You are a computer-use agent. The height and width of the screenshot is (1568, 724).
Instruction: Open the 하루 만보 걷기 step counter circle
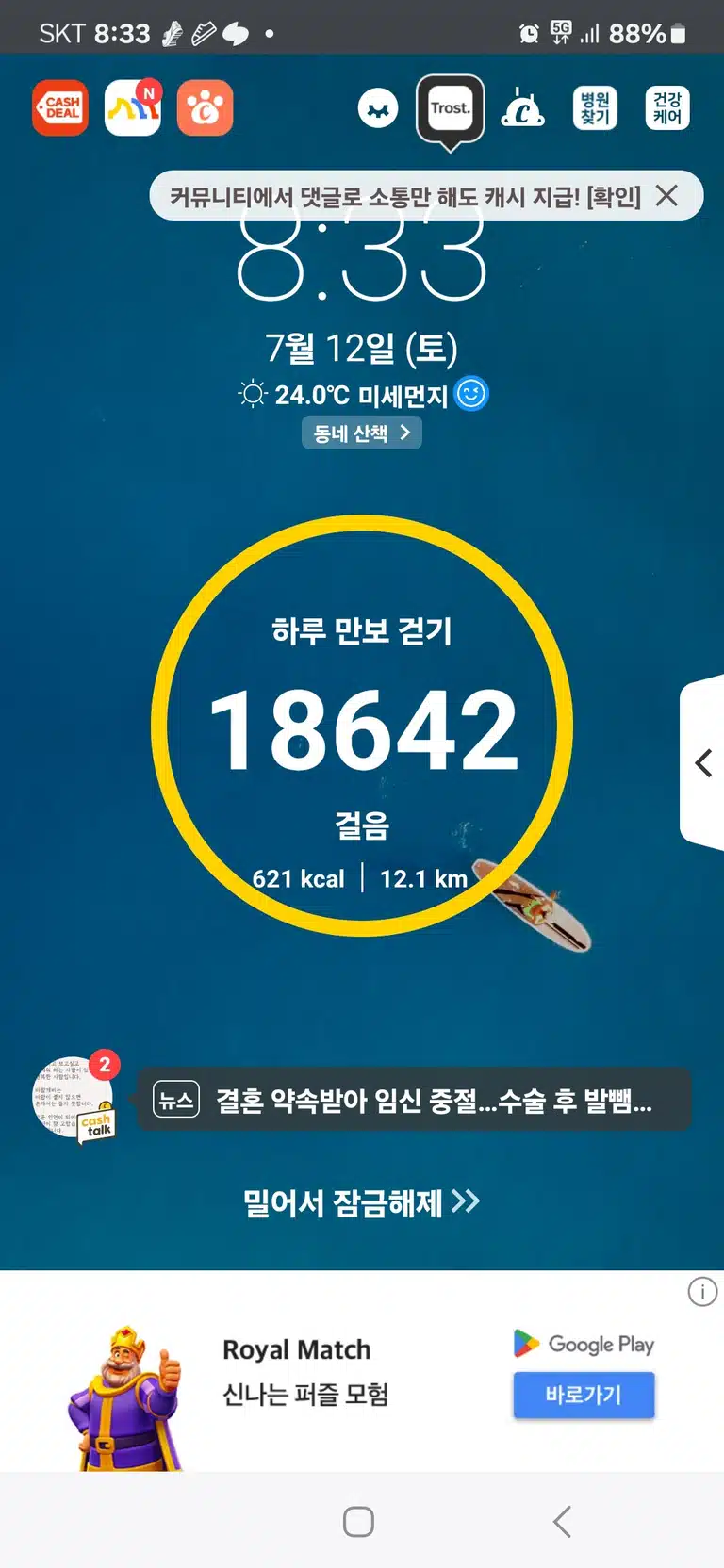362,726
